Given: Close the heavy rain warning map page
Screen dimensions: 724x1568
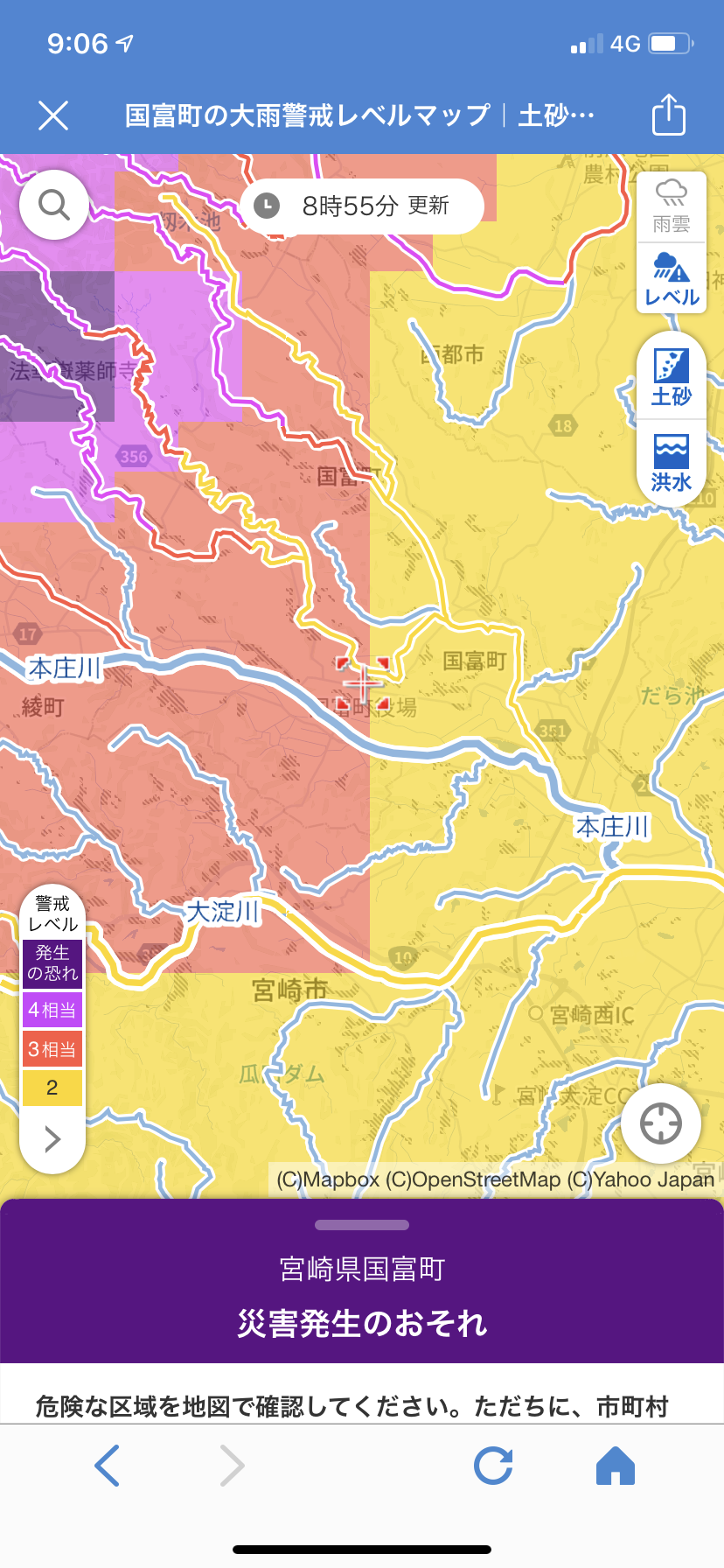Looking at the screenshot, I should (53, 115).
